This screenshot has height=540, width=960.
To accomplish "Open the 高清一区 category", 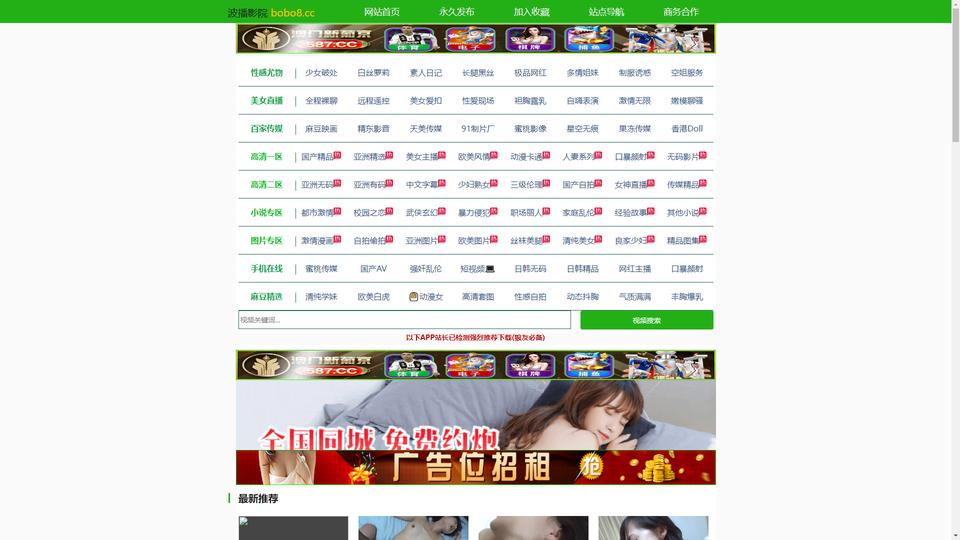I will [x=266, y=157].
